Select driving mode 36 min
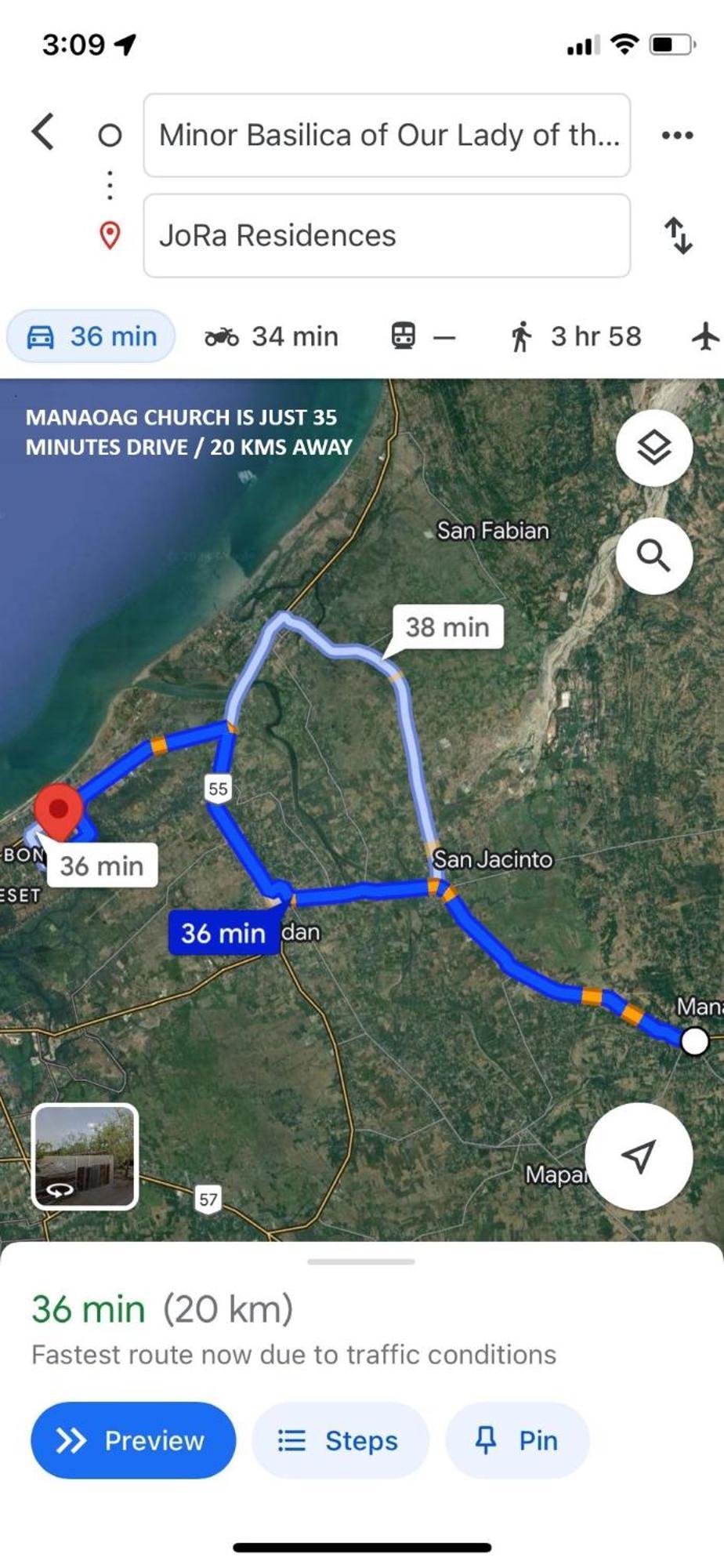 92,337
